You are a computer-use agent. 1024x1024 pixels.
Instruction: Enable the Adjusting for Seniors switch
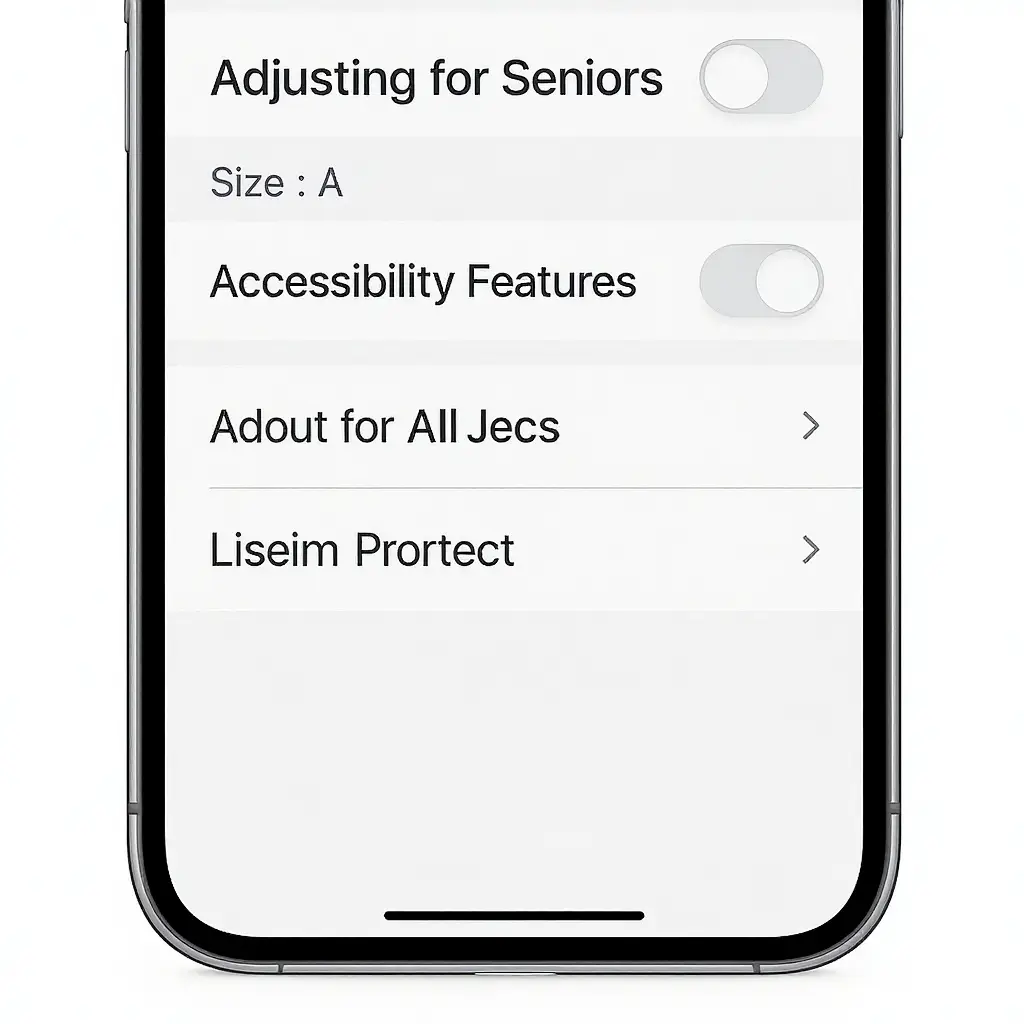(761, 77)
